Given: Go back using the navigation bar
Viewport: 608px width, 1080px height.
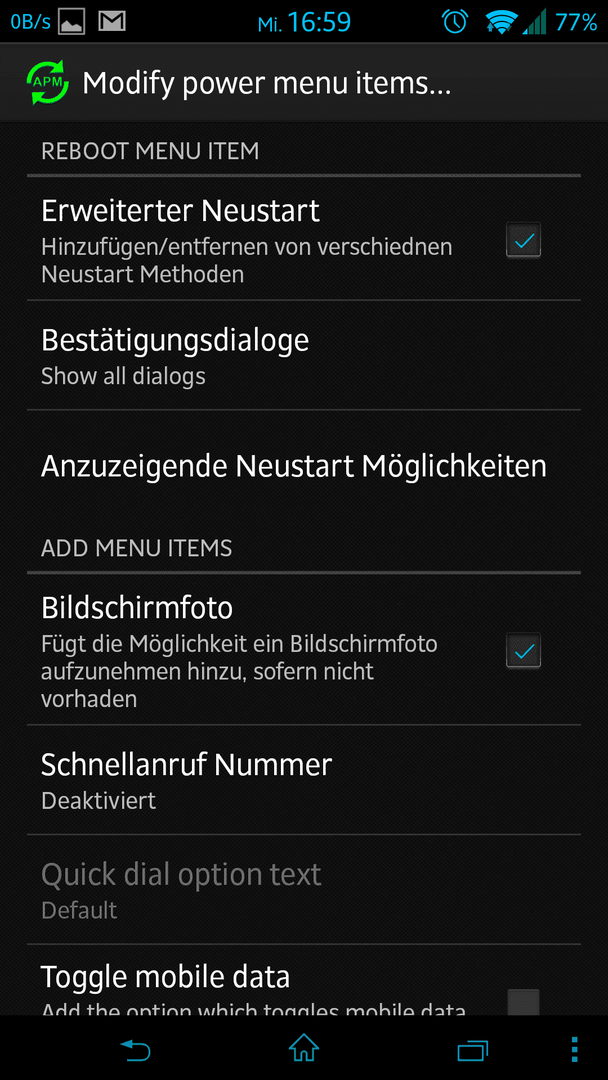Looking at the screenshot, I should pyautogui.click(x=136, y=1050).
